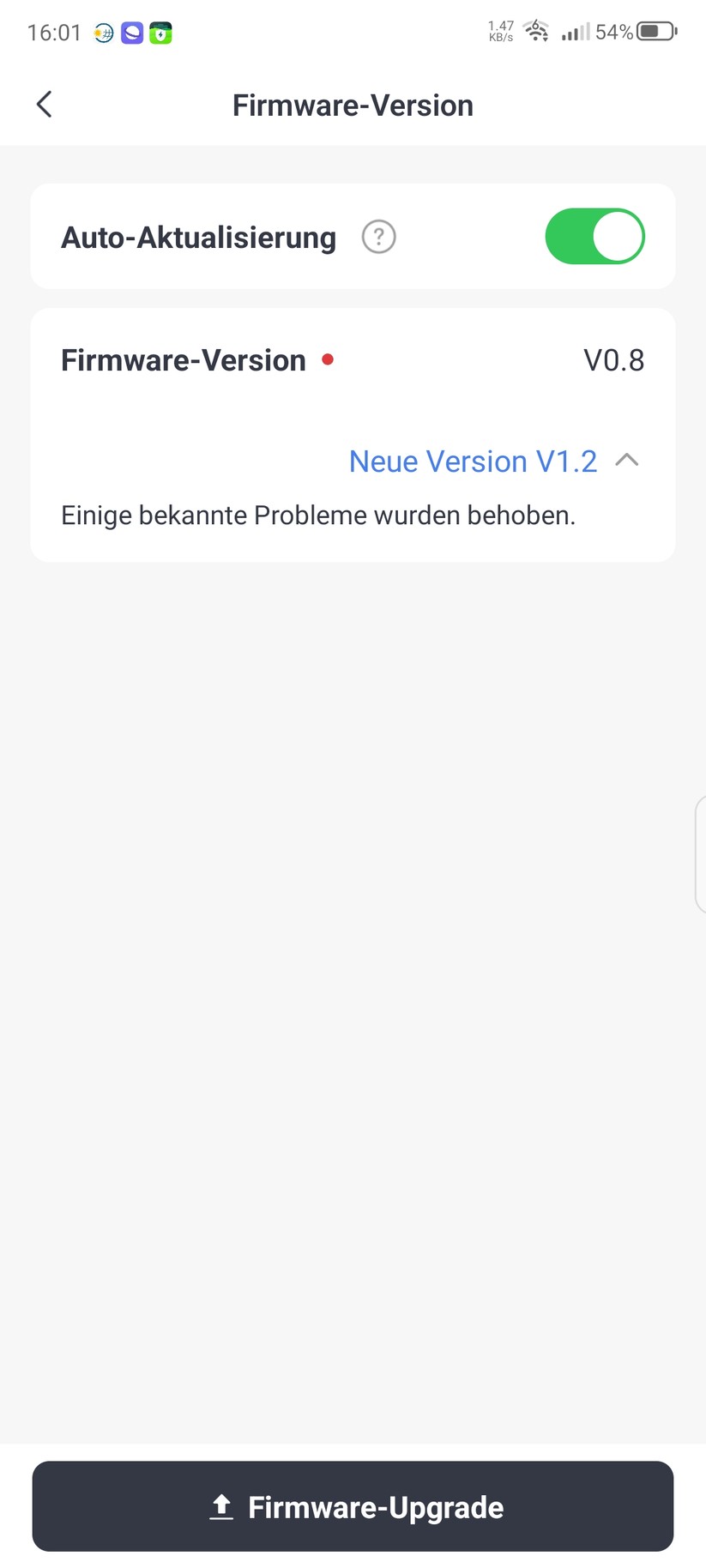Image resolution: width=706 pixels, height=1568 pixels.
Task: Tap the blue messaging notification icon
Action: click(130, 33)
